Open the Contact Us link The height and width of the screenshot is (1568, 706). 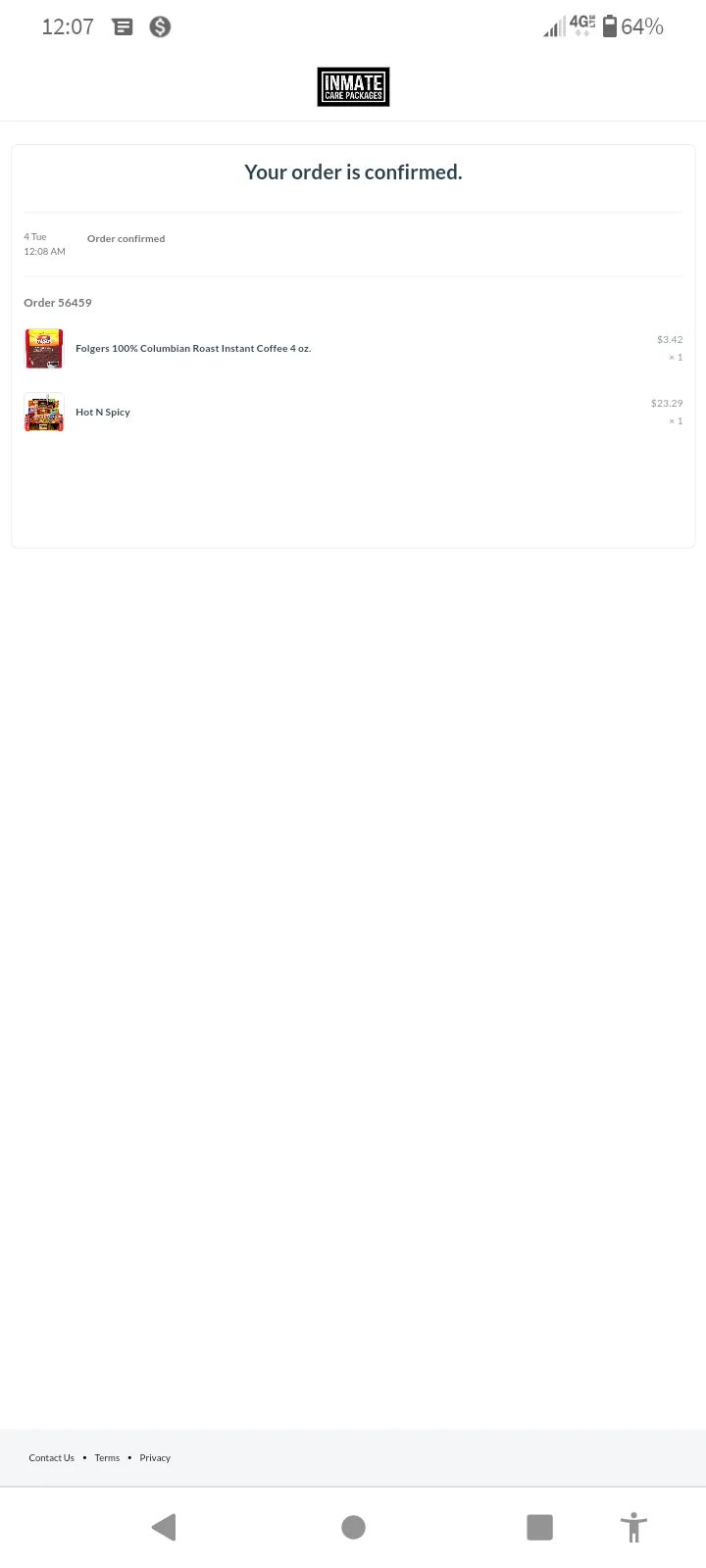click(51, 1457)
